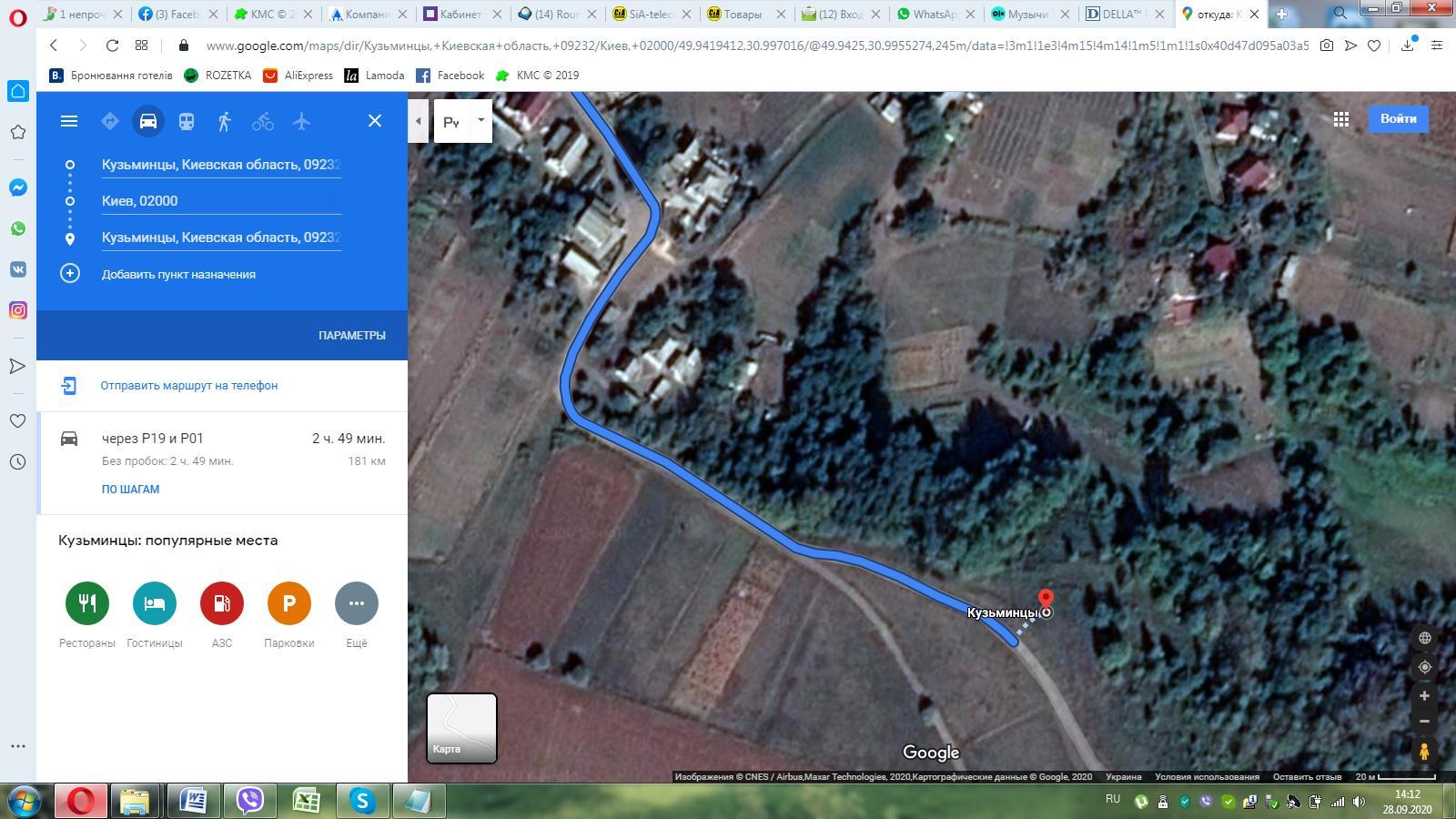Select the route через Р19 и Р01
This screenshot has width=1456, height=819.
(x=152, y=439)
